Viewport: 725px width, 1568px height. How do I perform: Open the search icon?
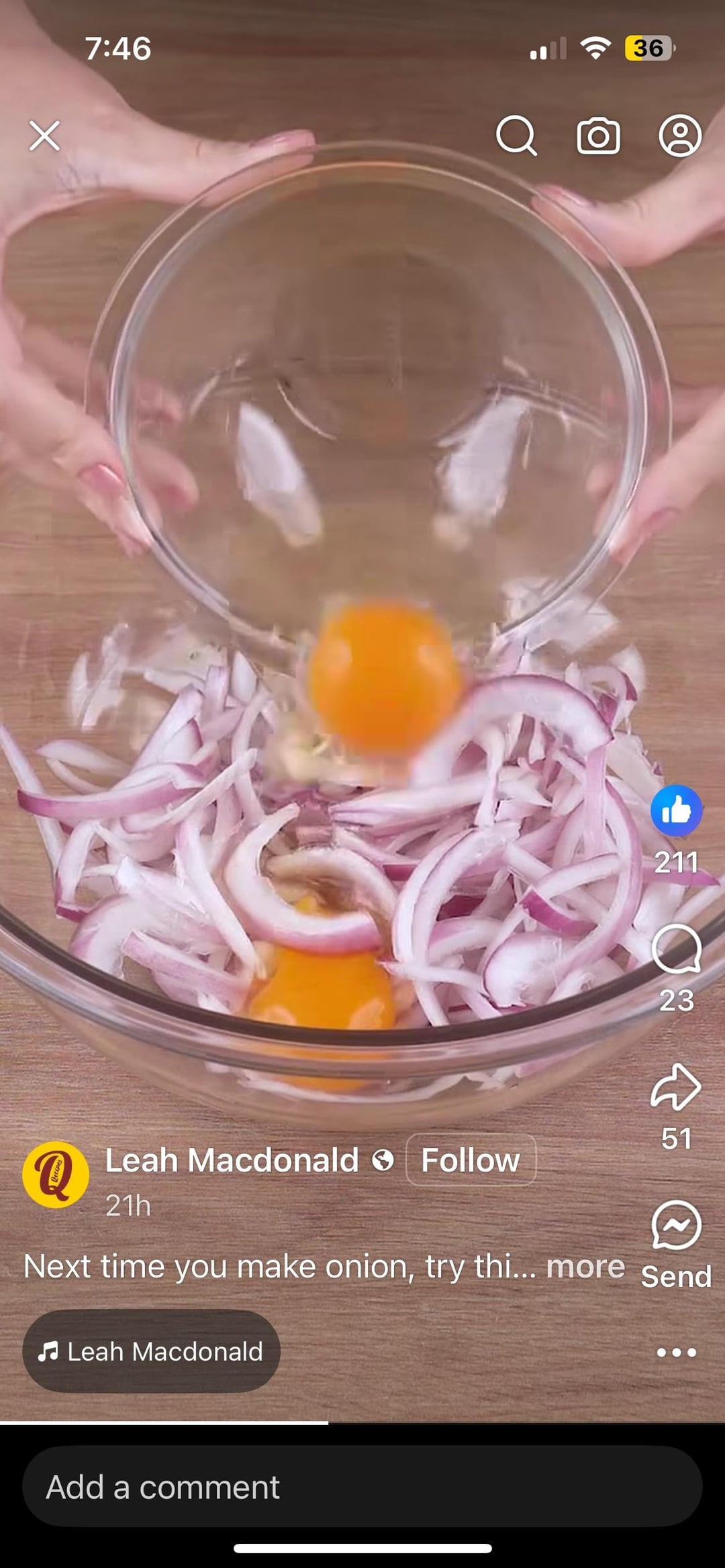[516, 136]
